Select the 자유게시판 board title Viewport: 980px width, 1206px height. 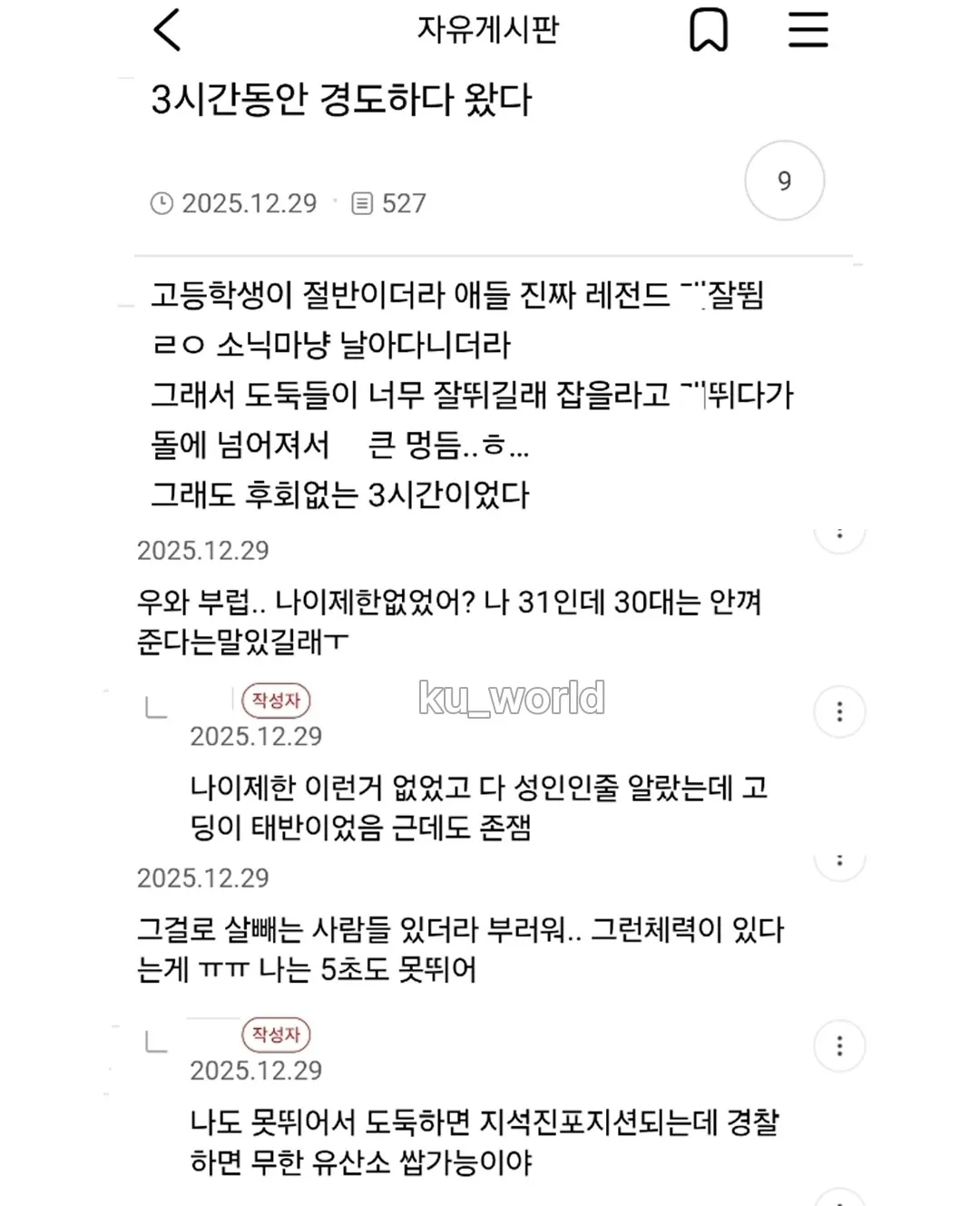(490, 30)
